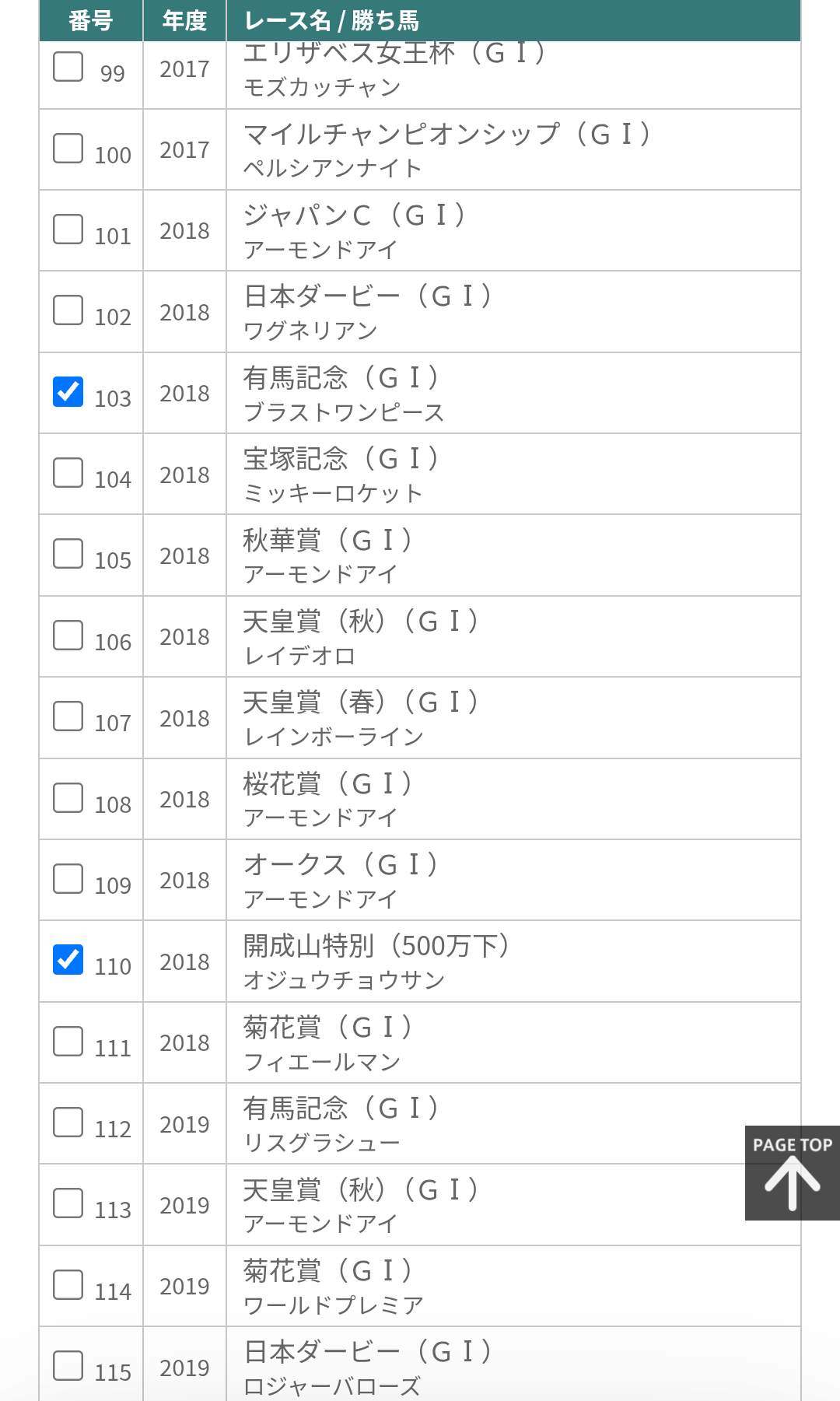This screenshot has height=1401, width=840.
Task: Tick checkbox 106 天皇賞(秋) 2018
Action: click(68, 635)
